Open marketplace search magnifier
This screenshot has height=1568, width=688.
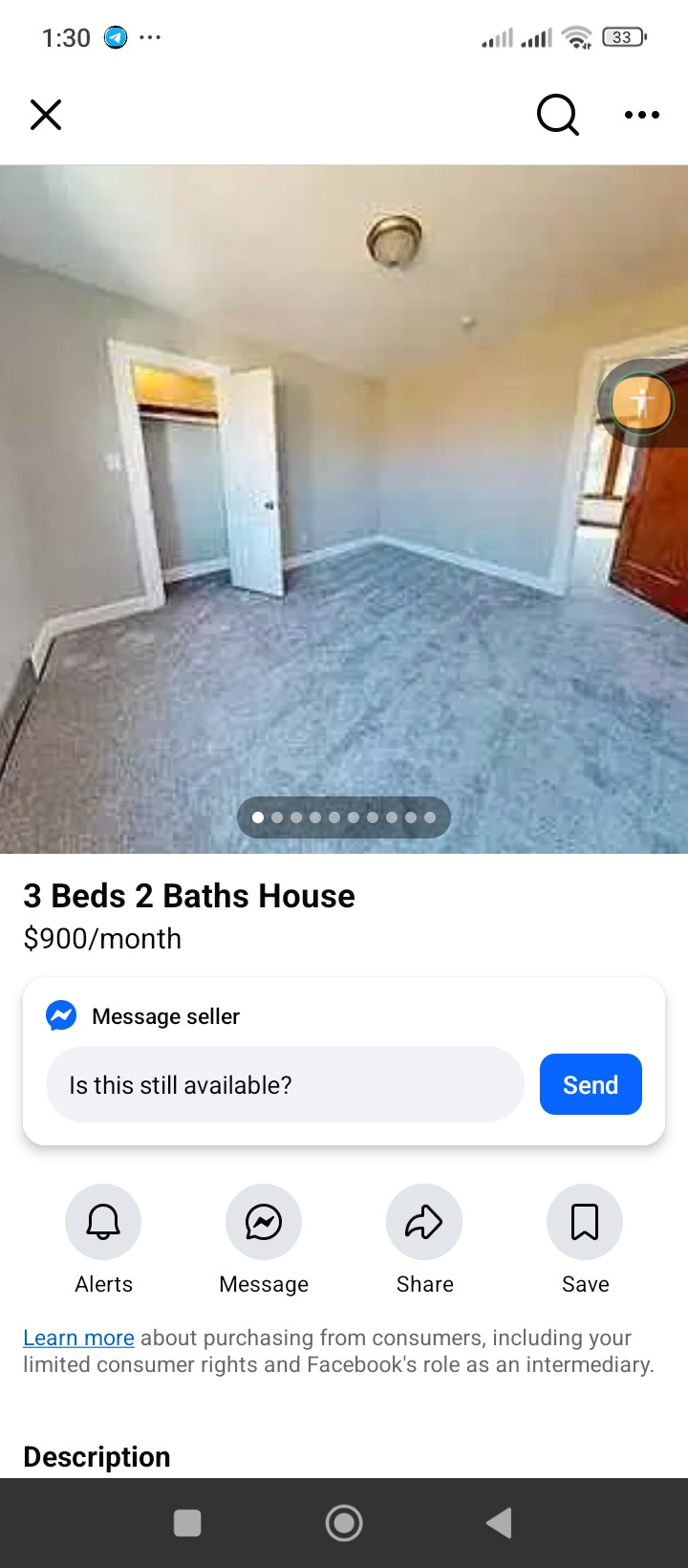click(557, 115)
